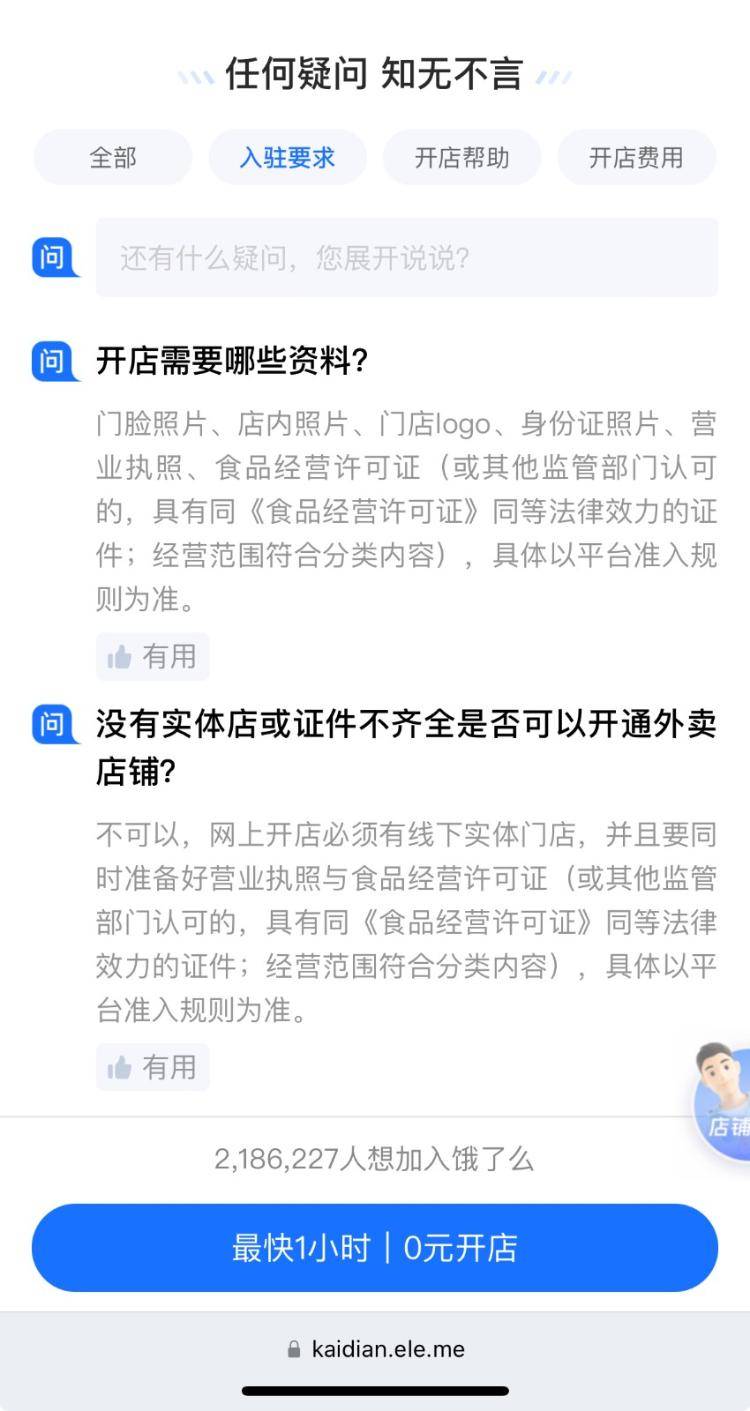The image size is (750, 1411).
Task: Mark 开店需要哪些资料 answer as 有用
Action: click(x=152, y=656)
